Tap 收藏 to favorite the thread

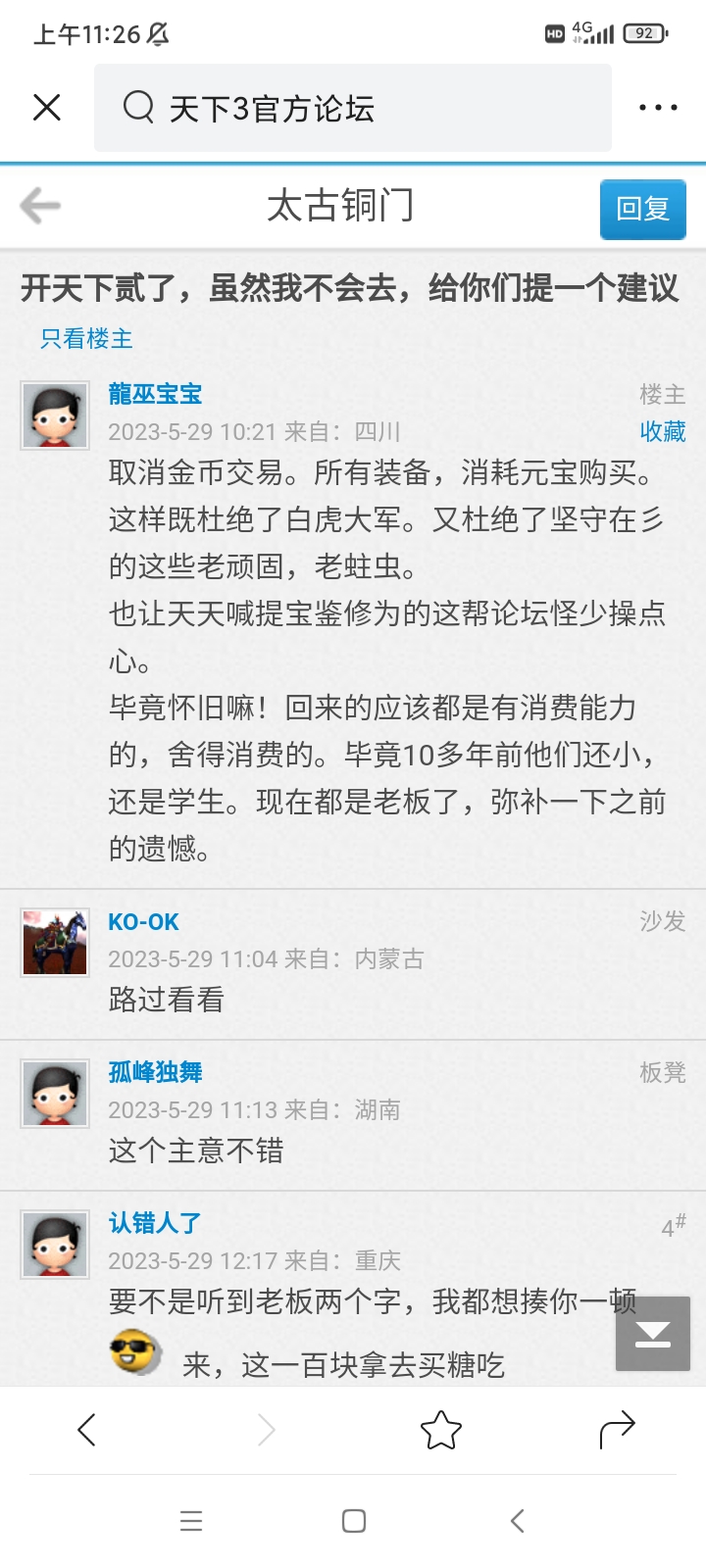pyautogui.click(x=663, y=431)
